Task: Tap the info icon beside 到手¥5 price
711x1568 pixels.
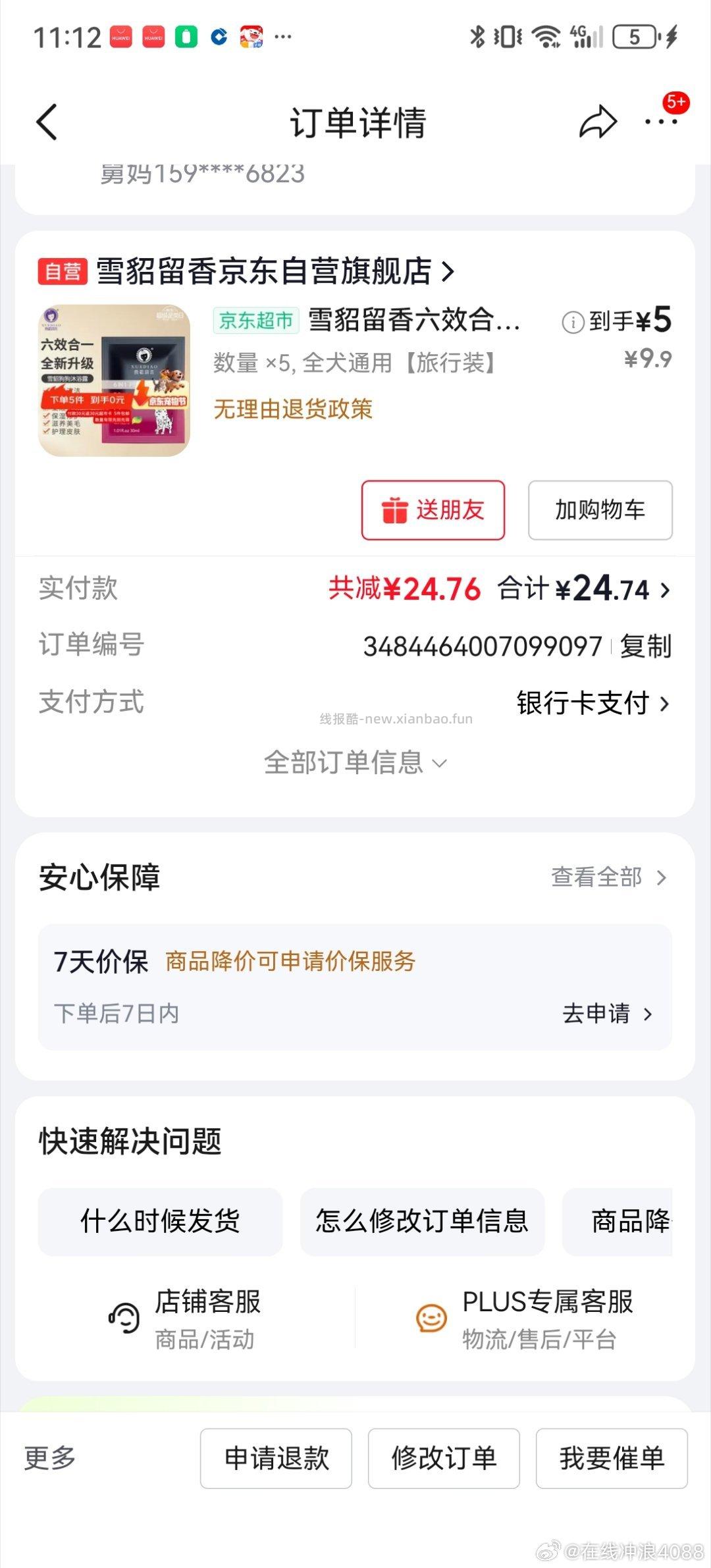Action: click(575, 323)
